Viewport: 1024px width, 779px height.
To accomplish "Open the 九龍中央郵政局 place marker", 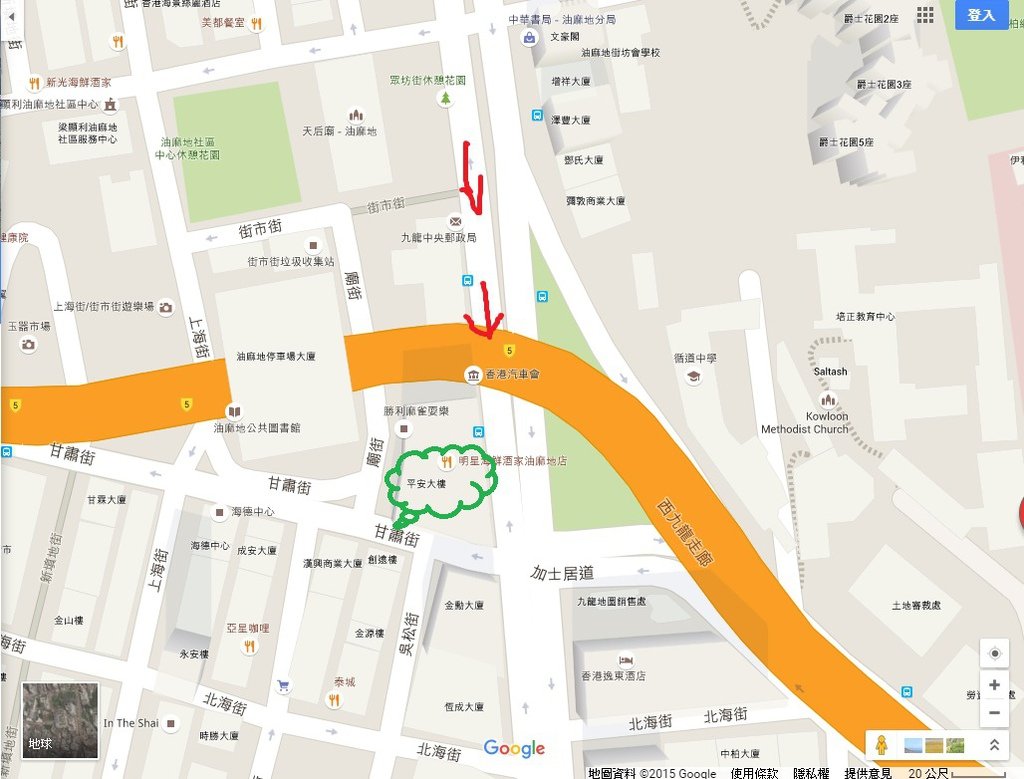I will click(455, 221).
